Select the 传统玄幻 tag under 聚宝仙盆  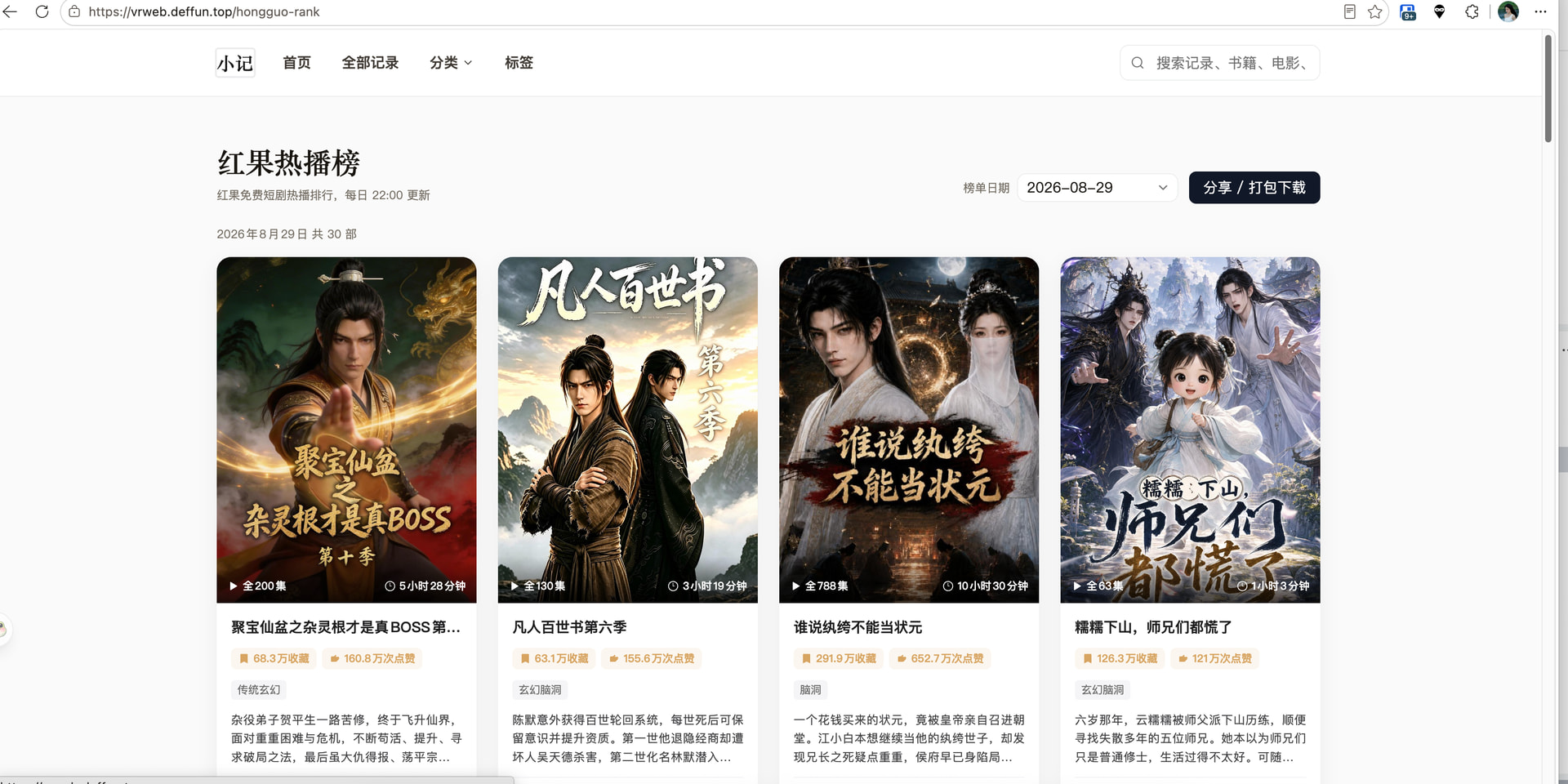coord(258,690)
